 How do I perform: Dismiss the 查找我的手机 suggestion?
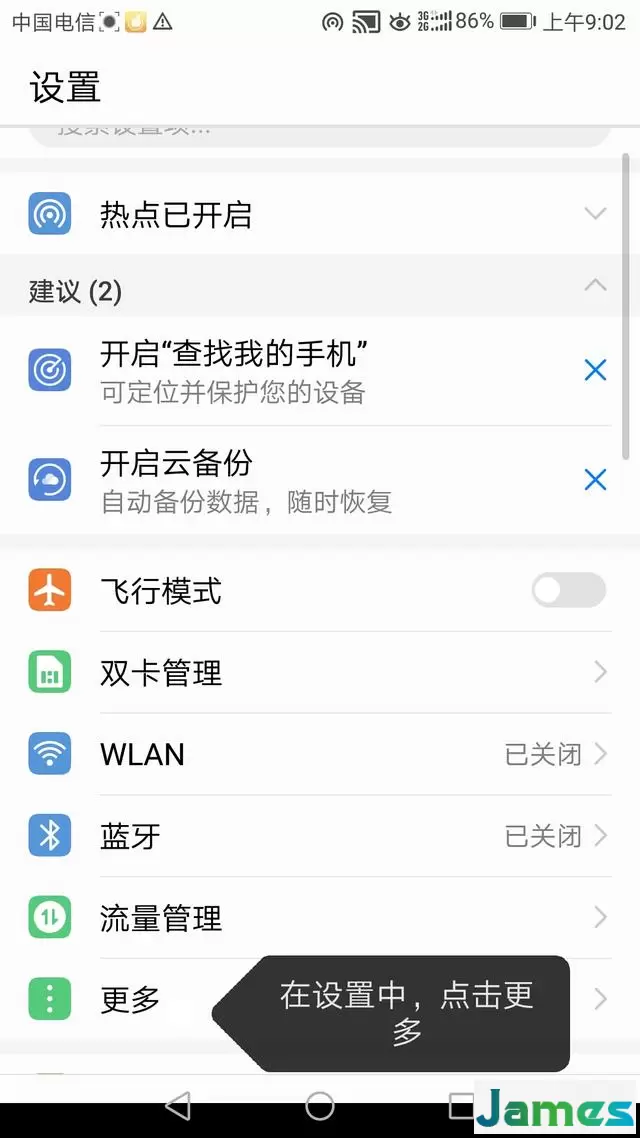click(x=595, y=371)
